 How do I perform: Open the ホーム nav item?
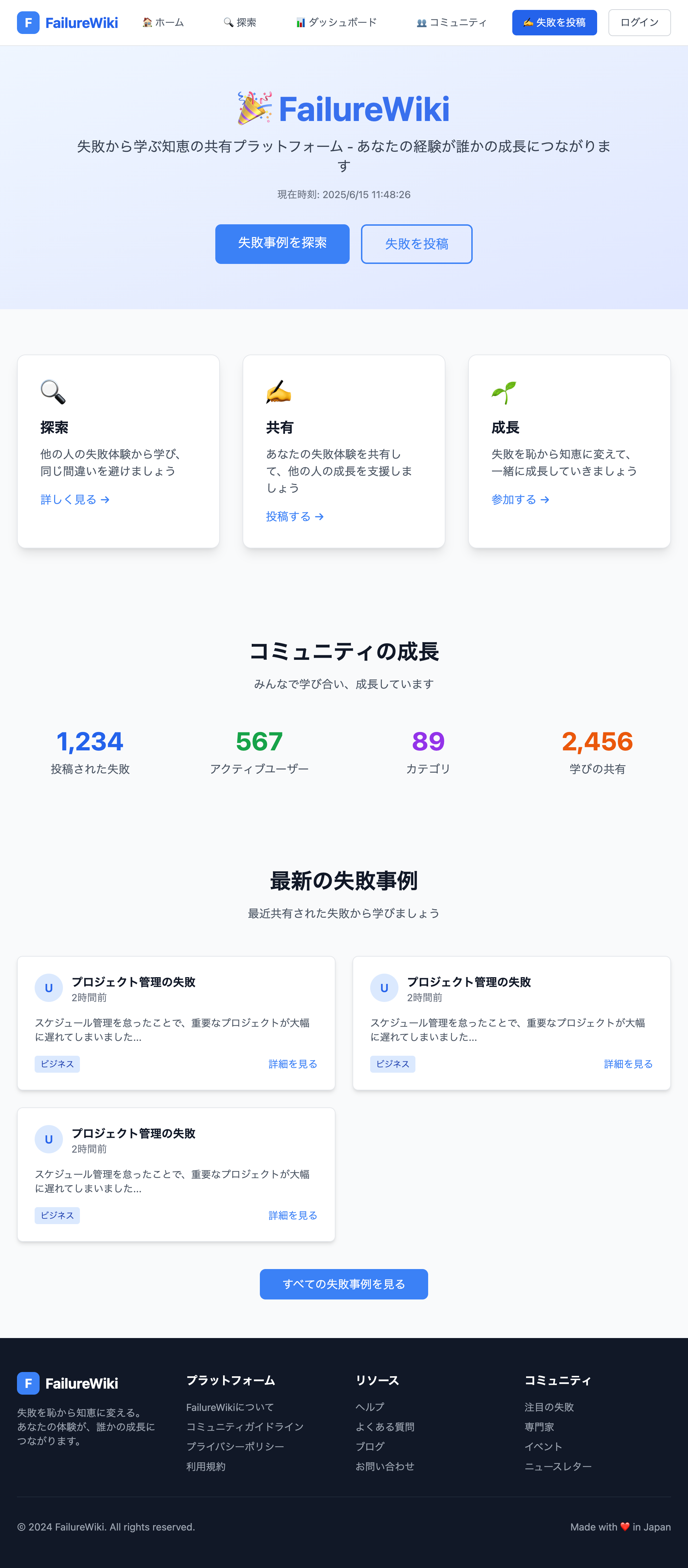coord(163,23)
